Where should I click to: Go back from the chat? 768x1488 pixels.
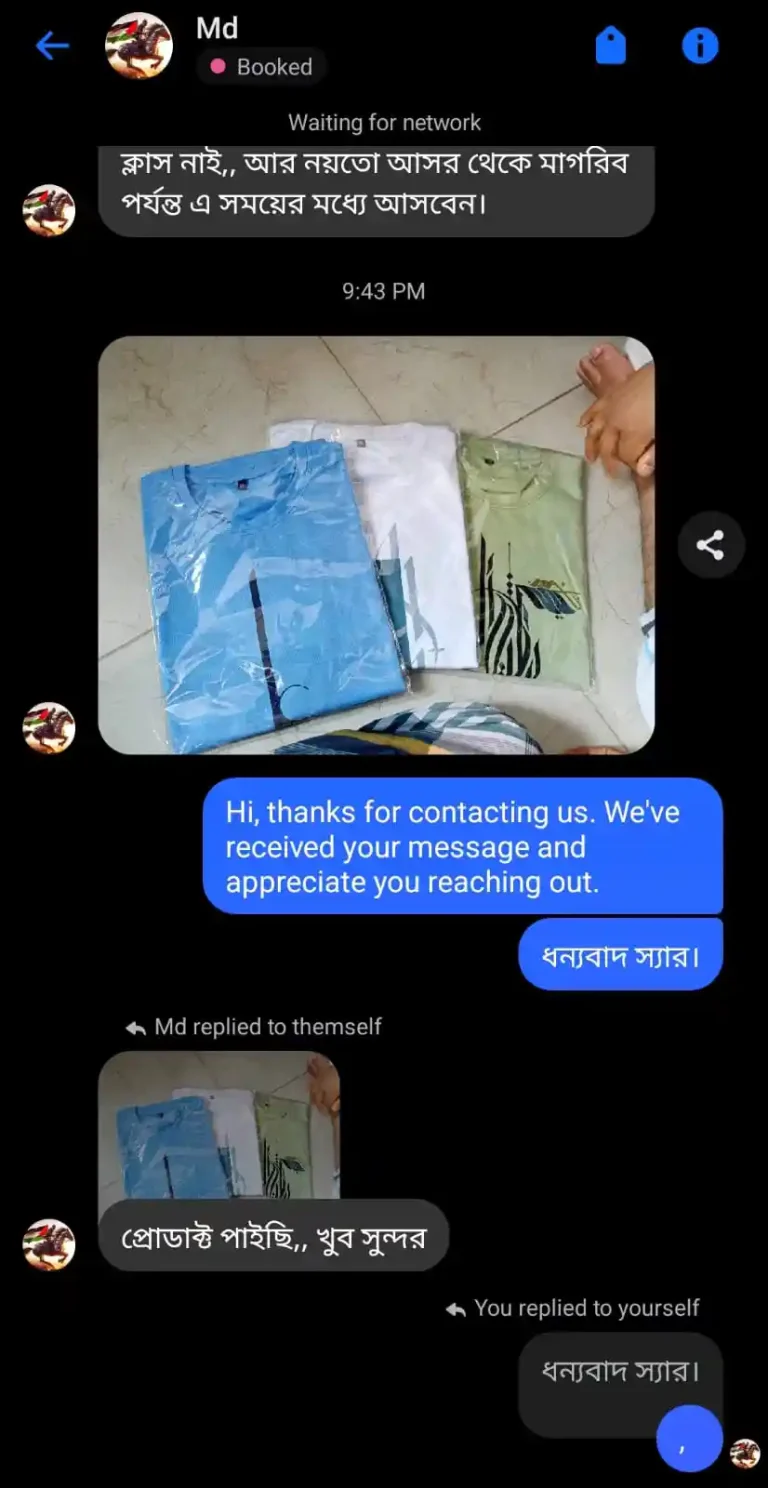point(52,46)
